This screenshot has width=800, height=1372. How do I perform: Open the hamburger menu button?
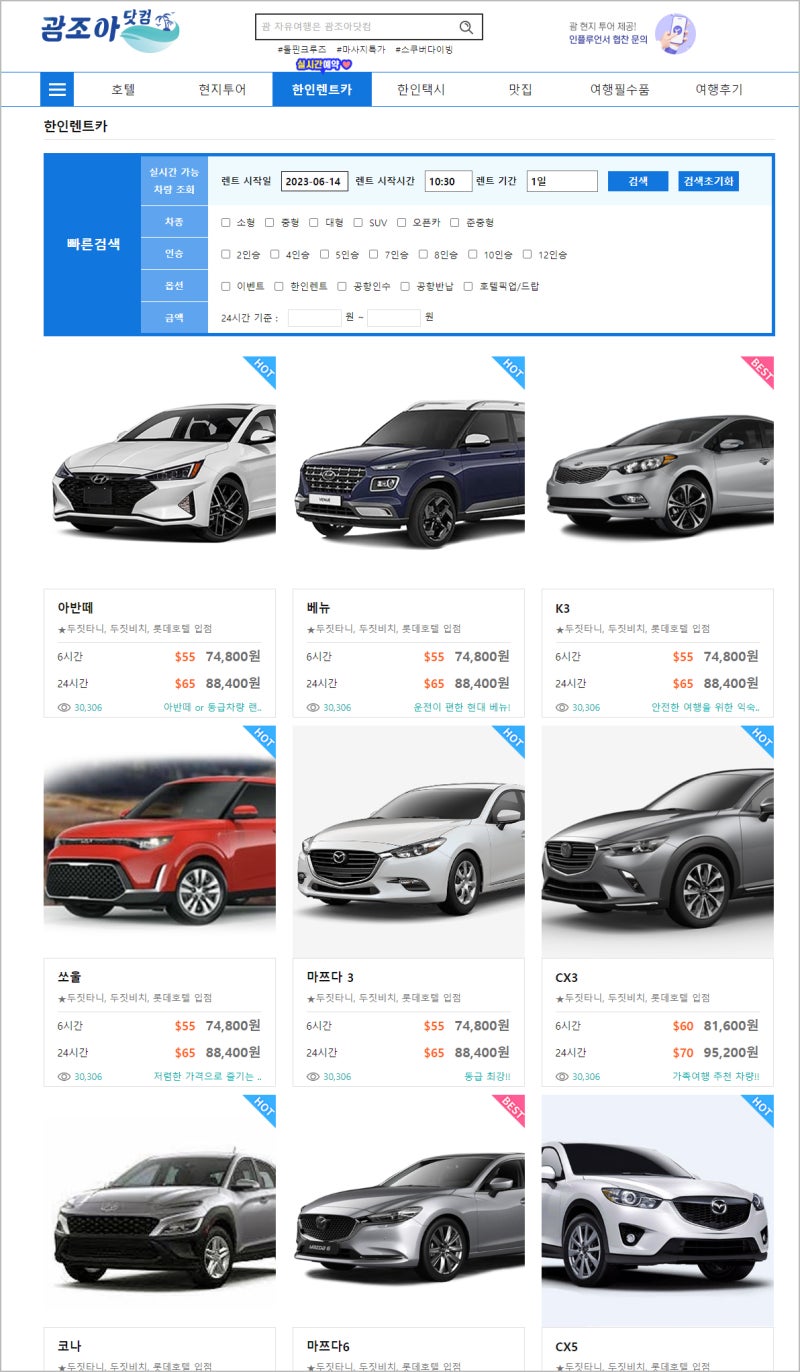pos(57,89)
